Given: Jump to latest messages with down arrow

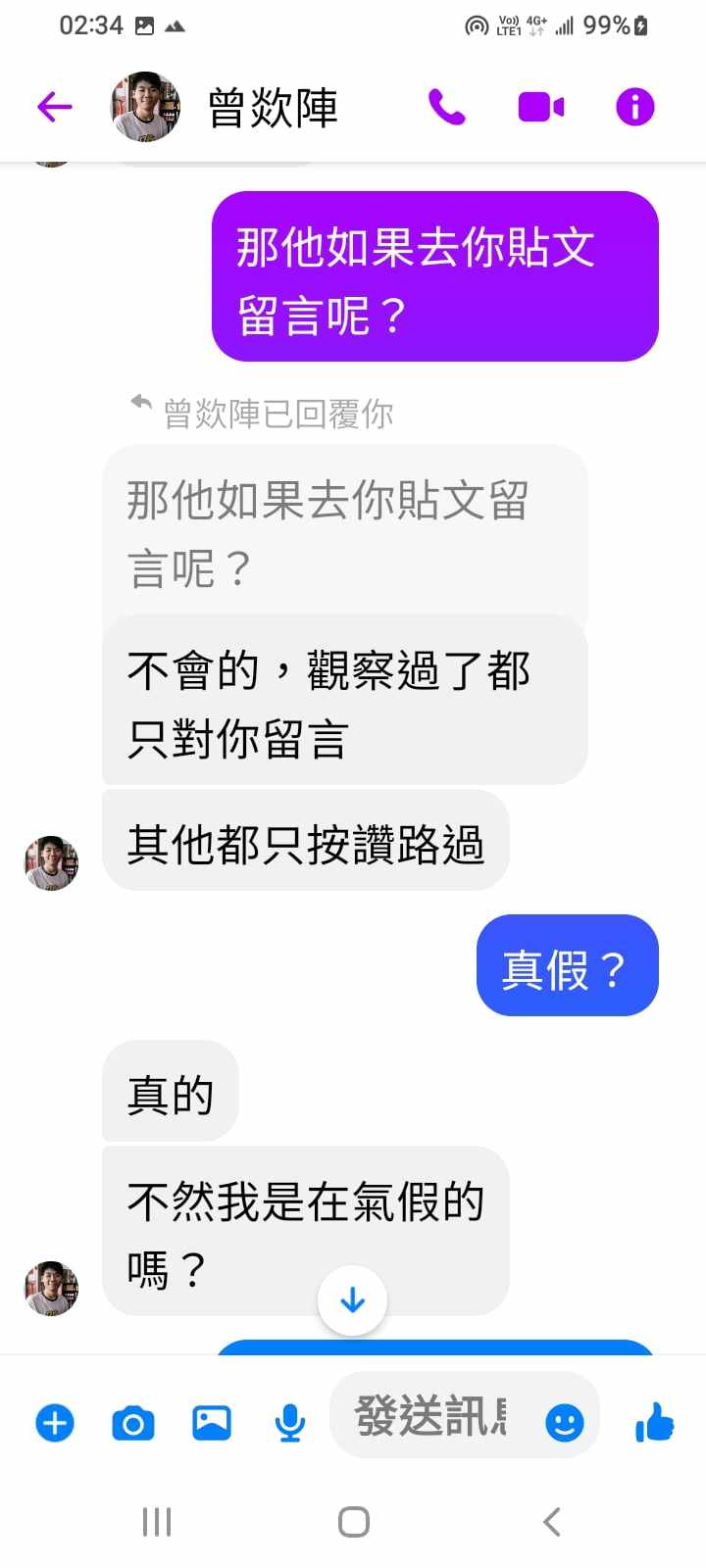Looking at the screenshot, I should (352, 1300).
